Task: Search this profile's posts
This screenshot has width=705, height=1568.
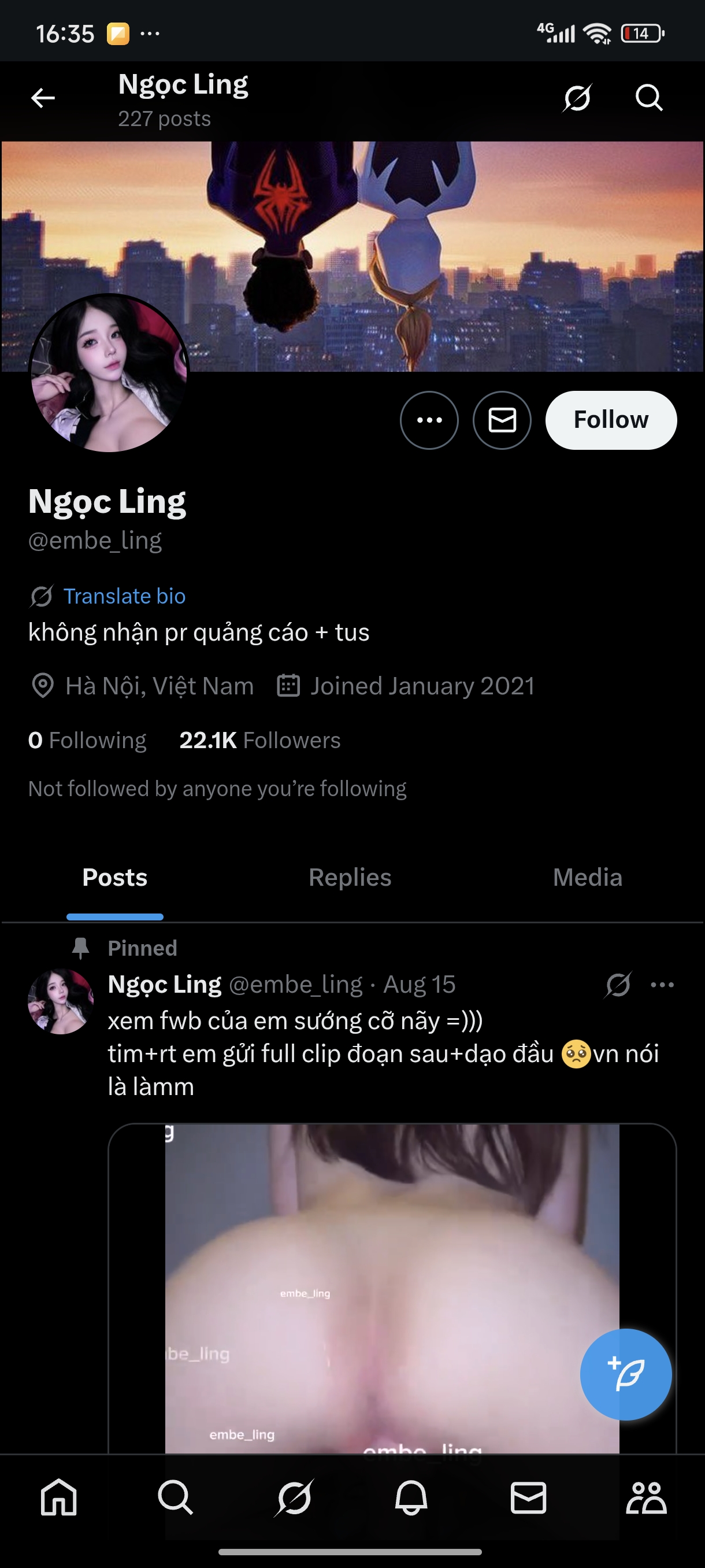Action: [648, 97]
